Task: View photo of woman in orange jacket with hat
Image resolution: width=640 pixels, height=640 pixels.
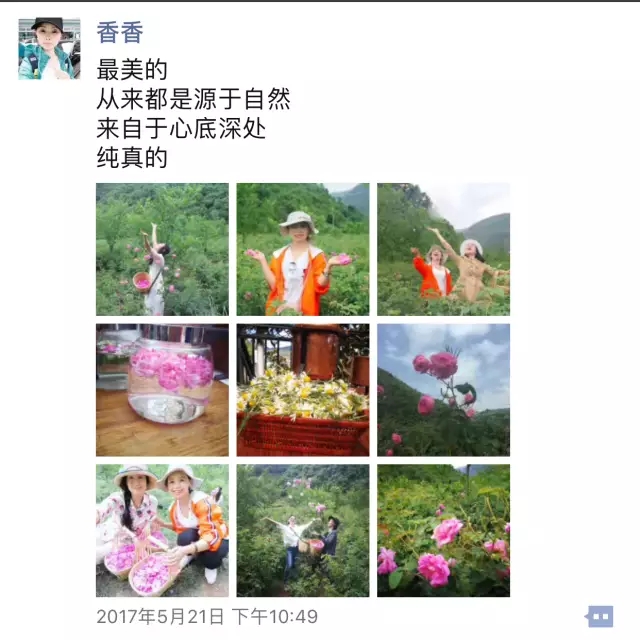Action: [303, 249]
